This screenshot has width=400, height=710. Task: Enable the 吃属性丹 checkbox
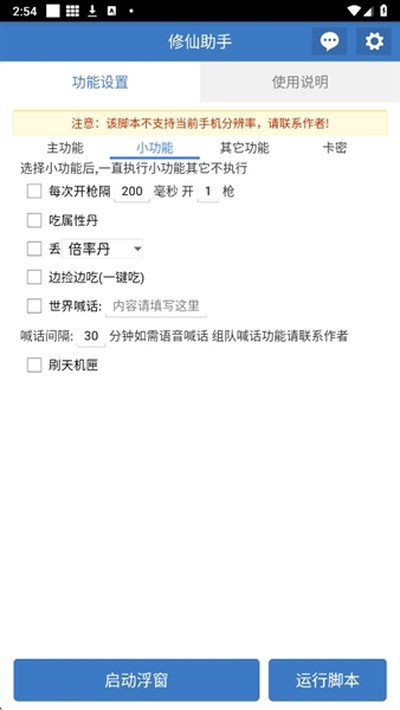click(x=34, y=221)
